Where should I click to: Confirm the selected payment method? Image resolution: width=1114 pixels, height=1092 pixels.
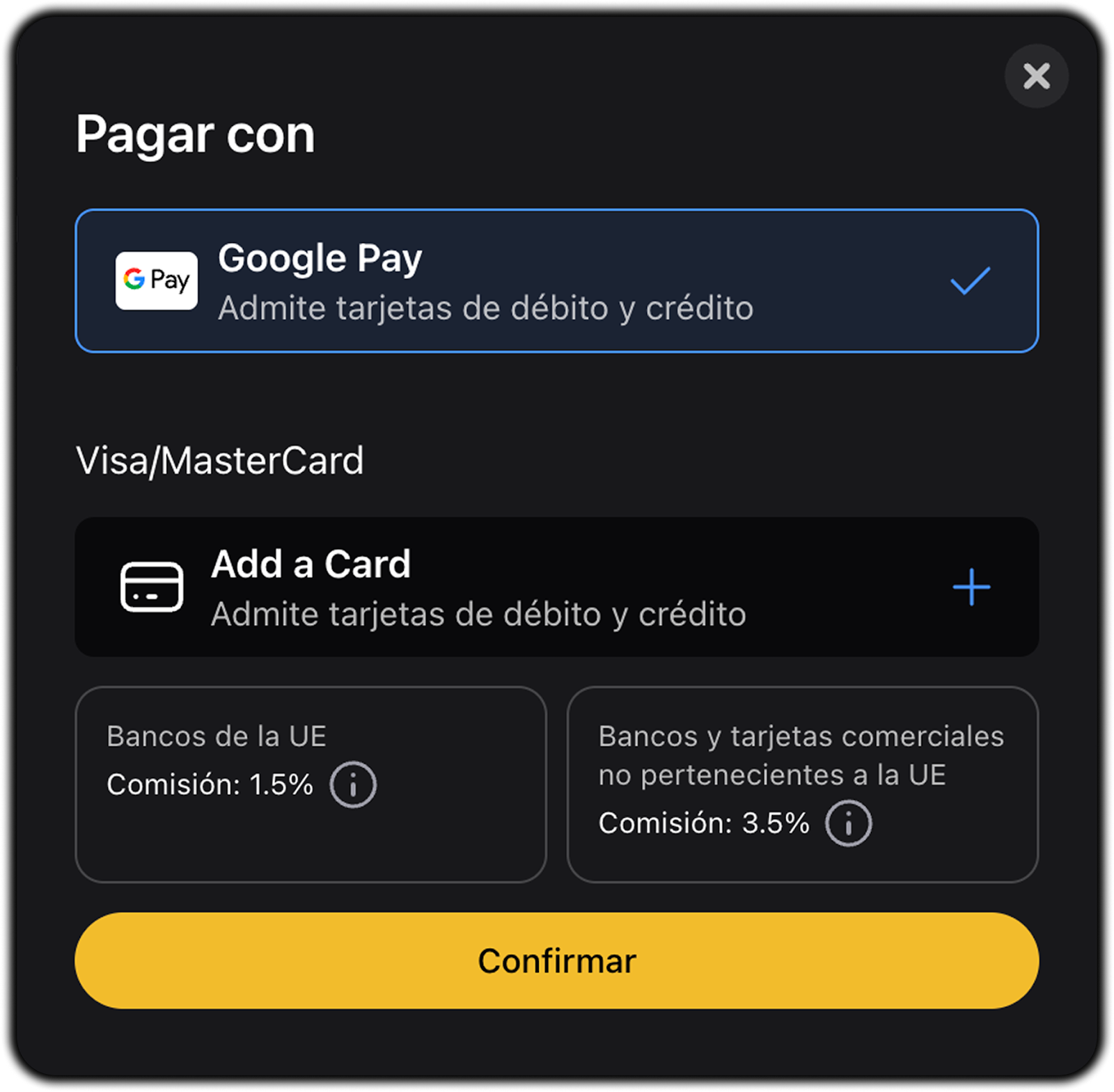[556, 960]
